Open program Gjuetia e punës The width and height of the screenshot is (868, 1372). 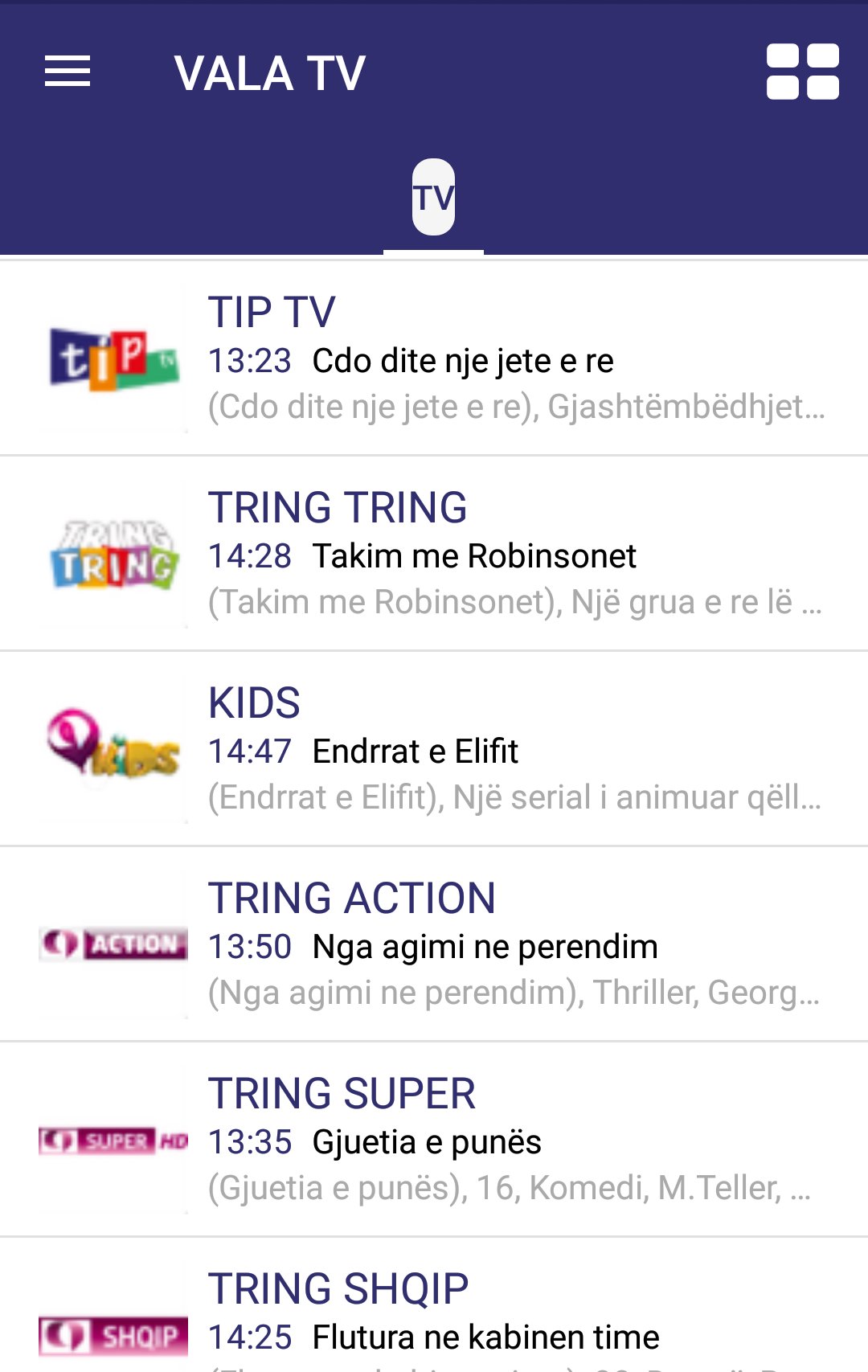[427, 1141]
